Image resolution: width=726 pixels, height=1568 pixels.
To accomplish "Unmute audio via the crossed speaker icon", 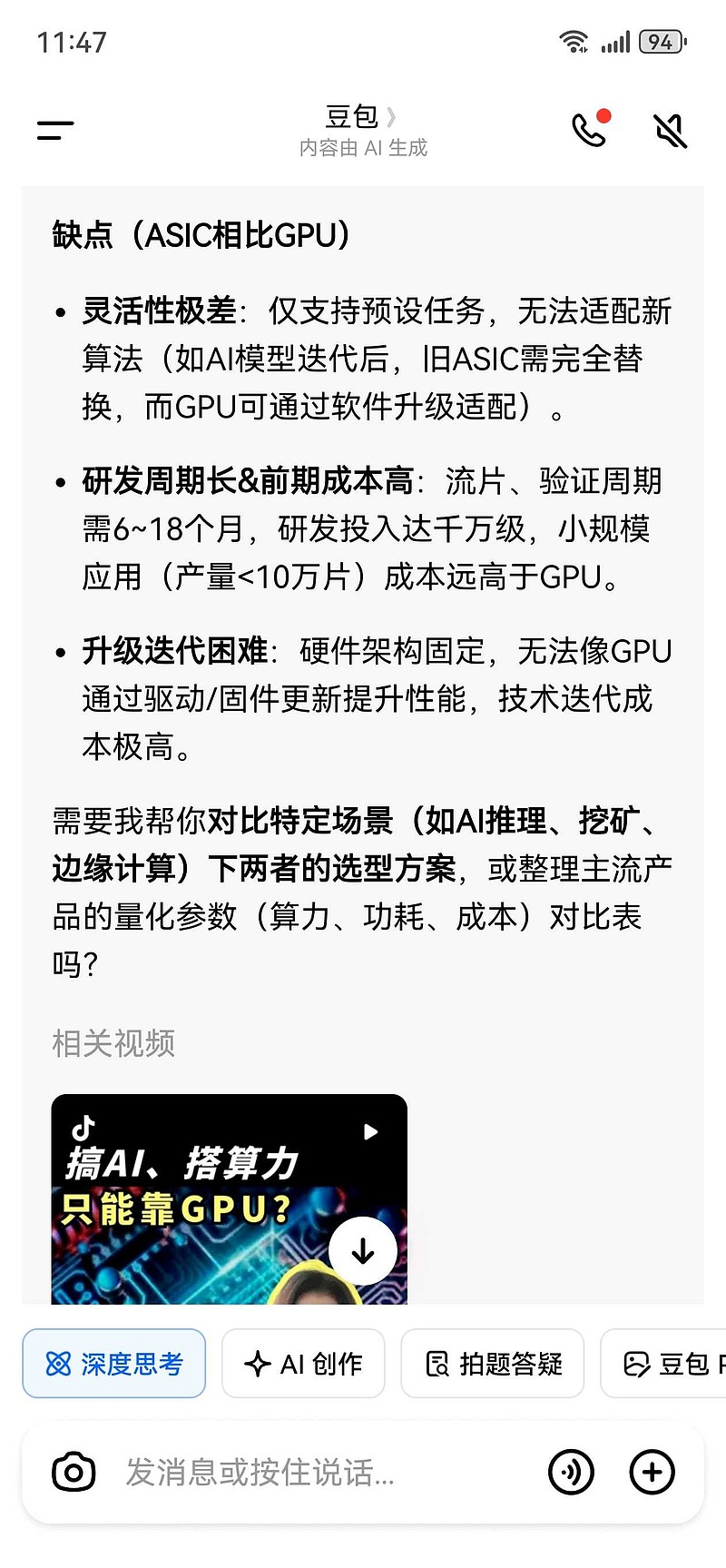I will click(670, 130).
